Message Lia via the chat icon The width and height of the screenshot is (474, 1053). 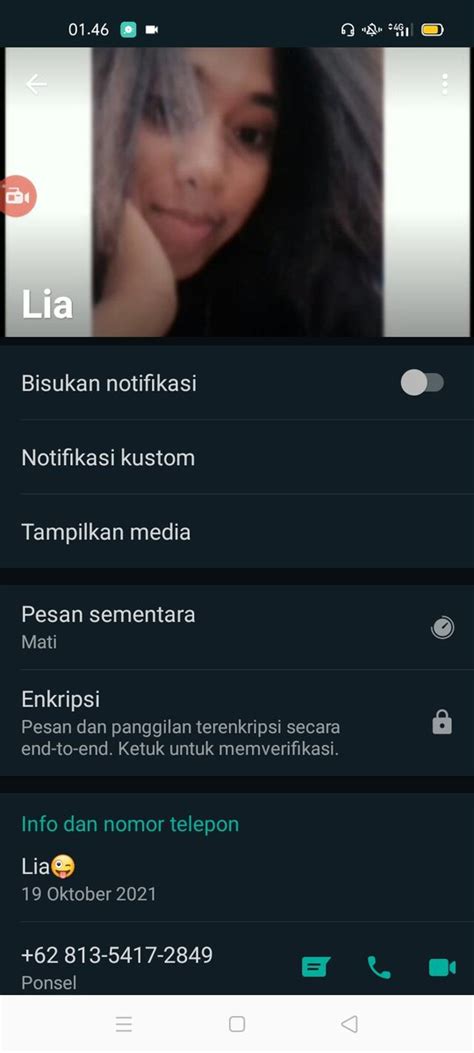point(316,967)
